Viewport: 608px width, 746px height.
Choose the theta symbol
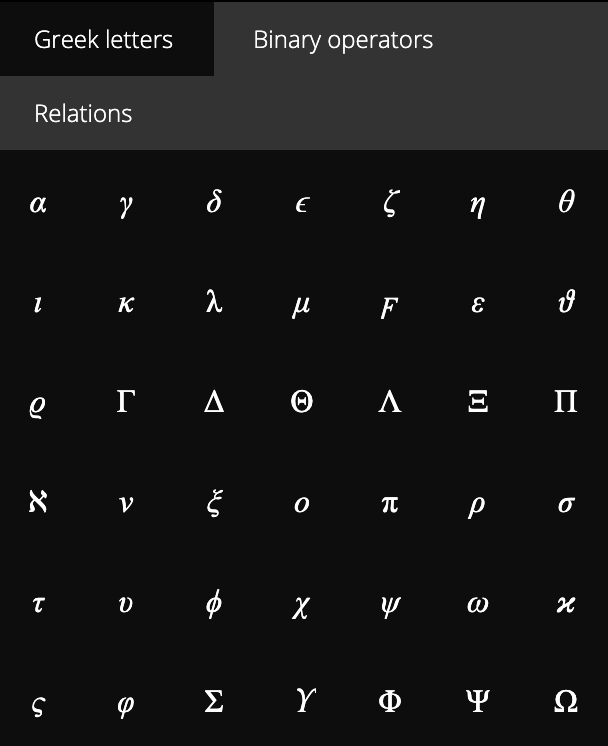pyautogui.click(x=566, y=203)
